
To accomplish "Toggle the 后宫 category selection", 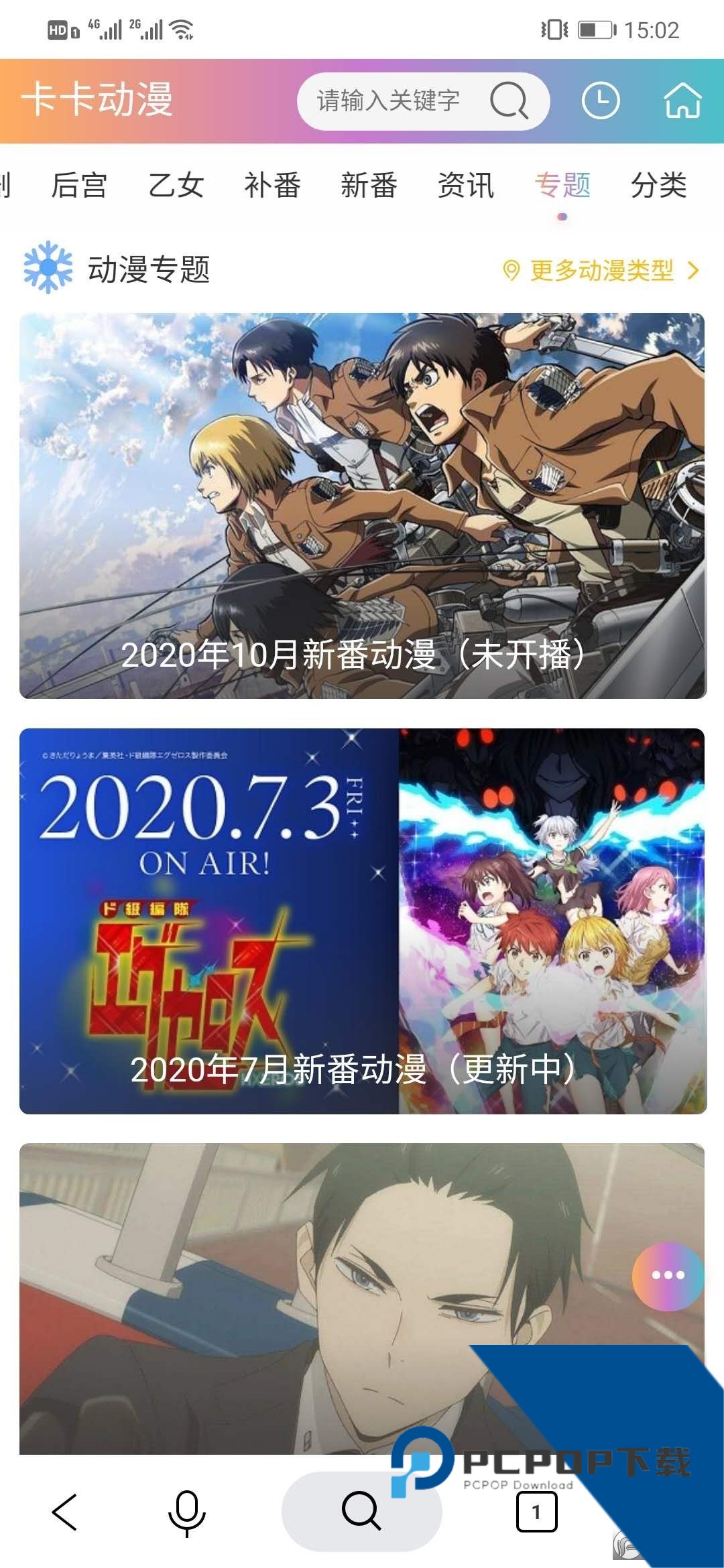I will click(80, 186).
